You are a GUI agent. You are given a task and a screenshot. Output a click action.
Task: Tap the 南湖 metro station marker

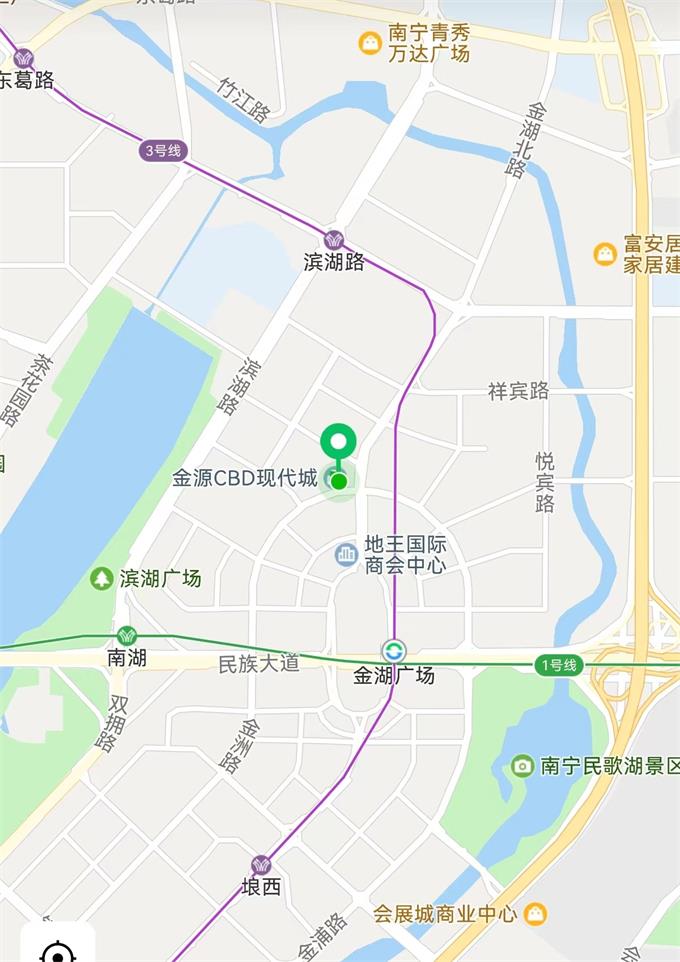point(127,635)
